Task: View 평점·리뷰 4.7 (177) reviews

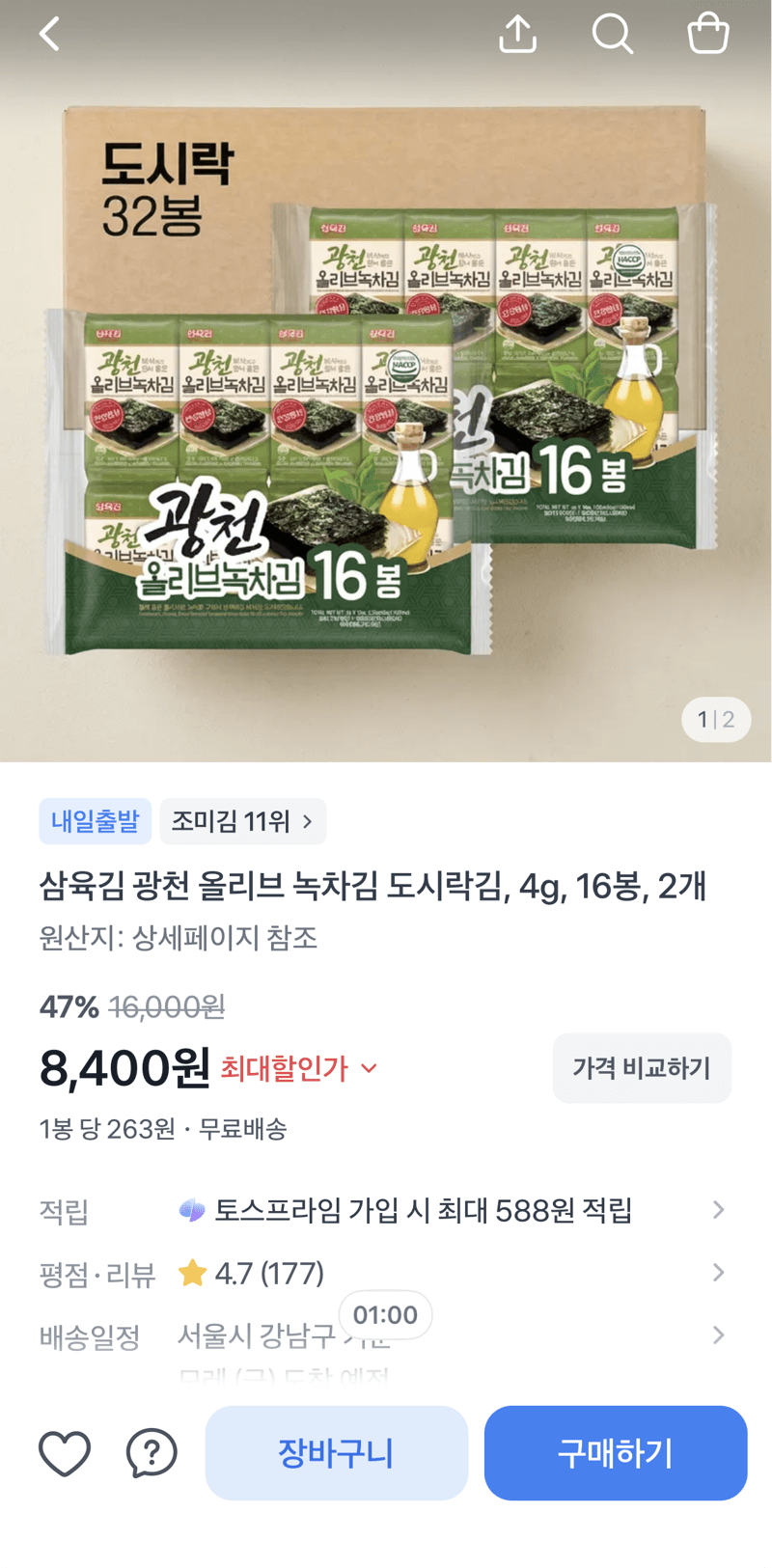Action: coord(384,1274)
